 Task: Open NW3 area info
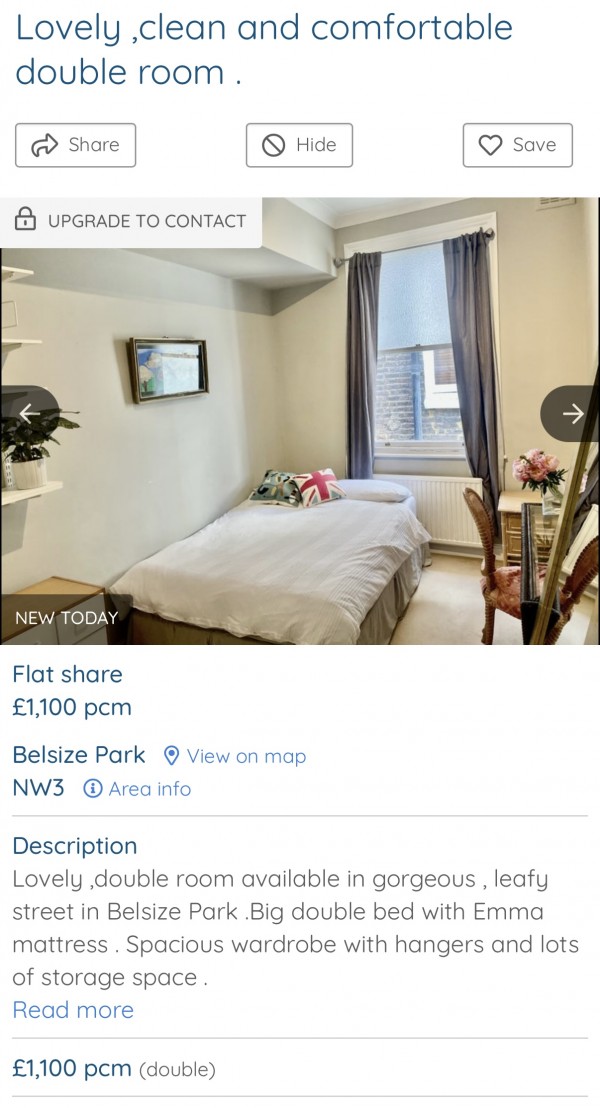(x=137, y=789)
